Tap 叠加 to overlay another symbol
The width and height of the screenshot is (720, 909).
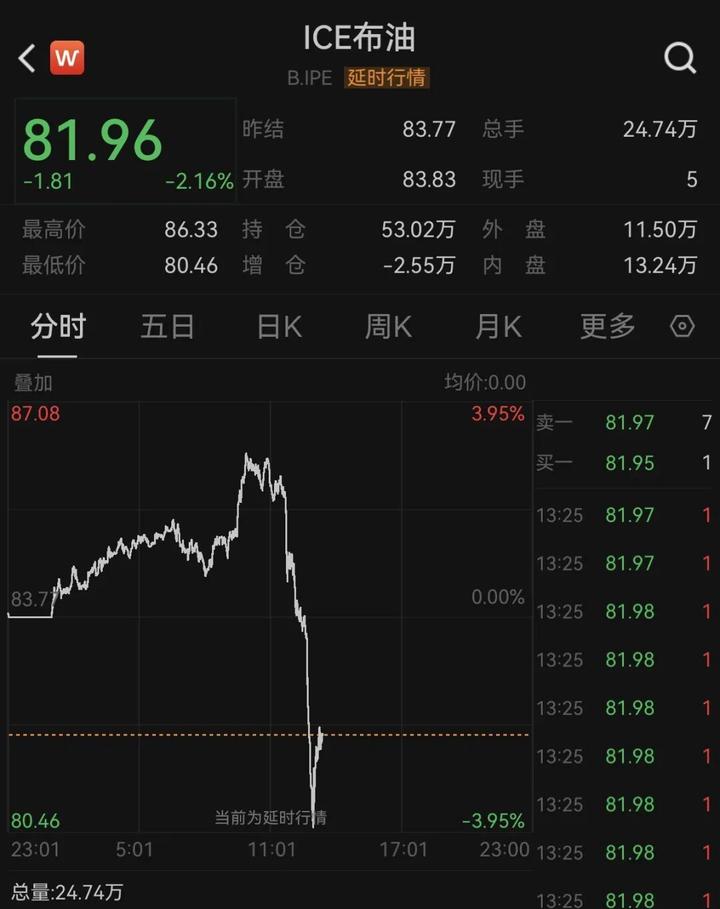coord(33,383)
